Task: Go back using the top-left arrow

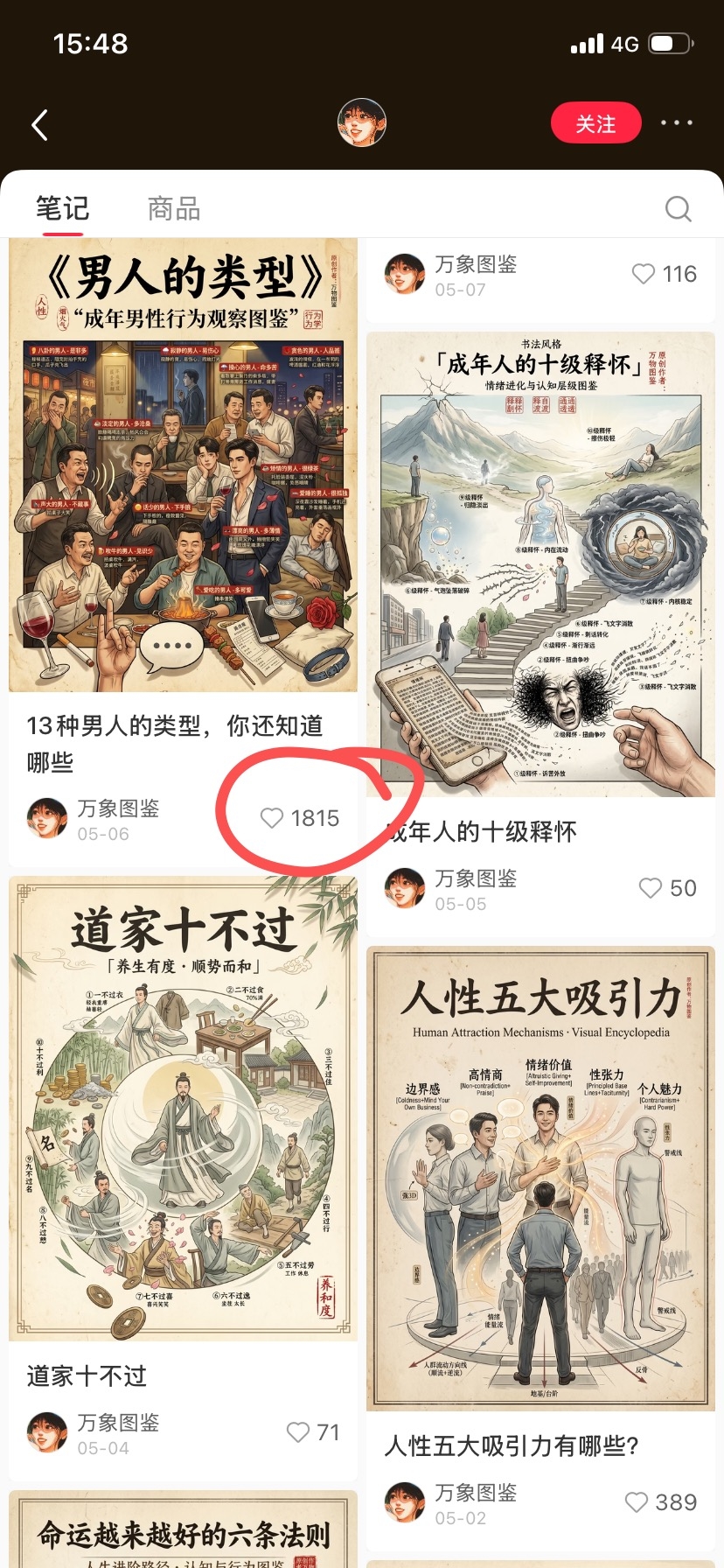Action: pos(39,125)
